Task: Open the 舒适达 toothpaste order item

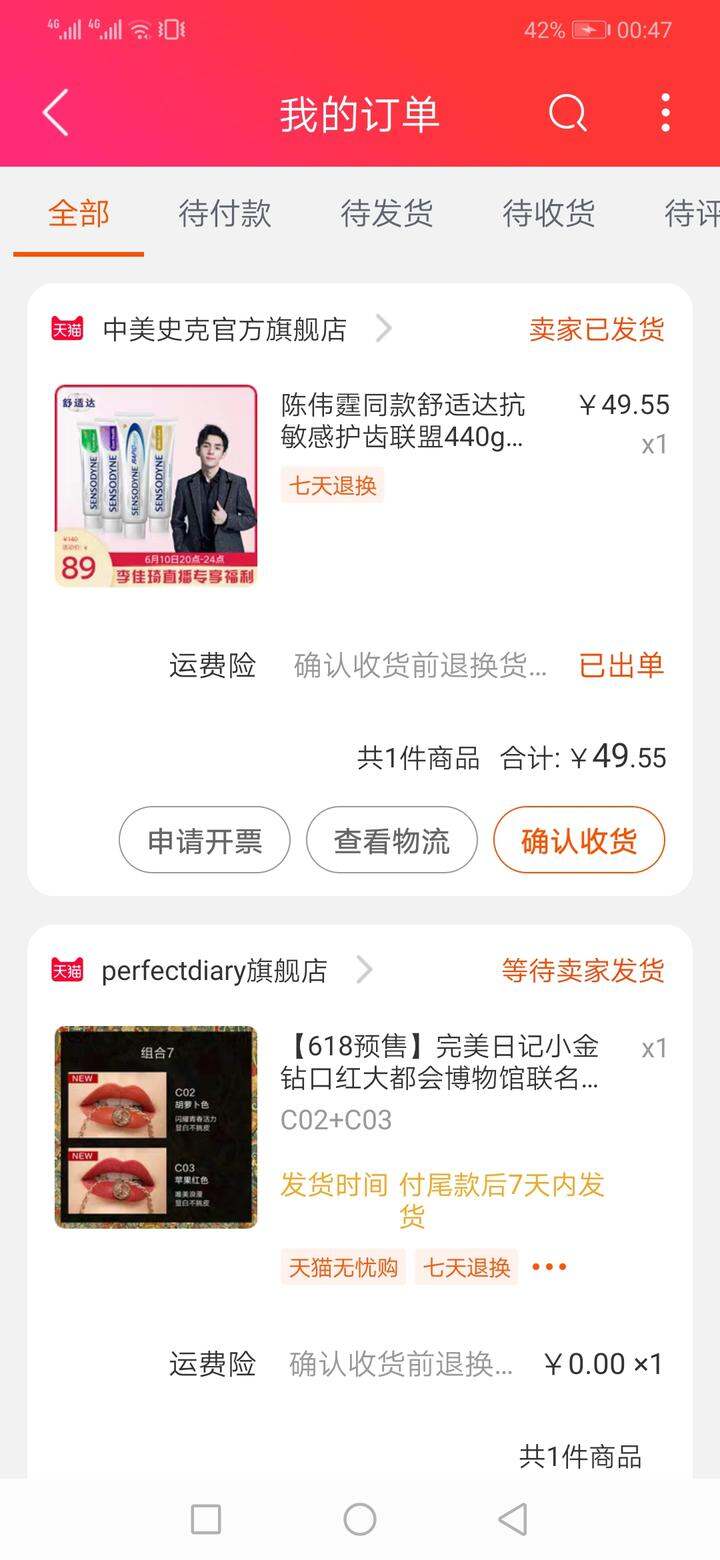Action: coord(360,485)
